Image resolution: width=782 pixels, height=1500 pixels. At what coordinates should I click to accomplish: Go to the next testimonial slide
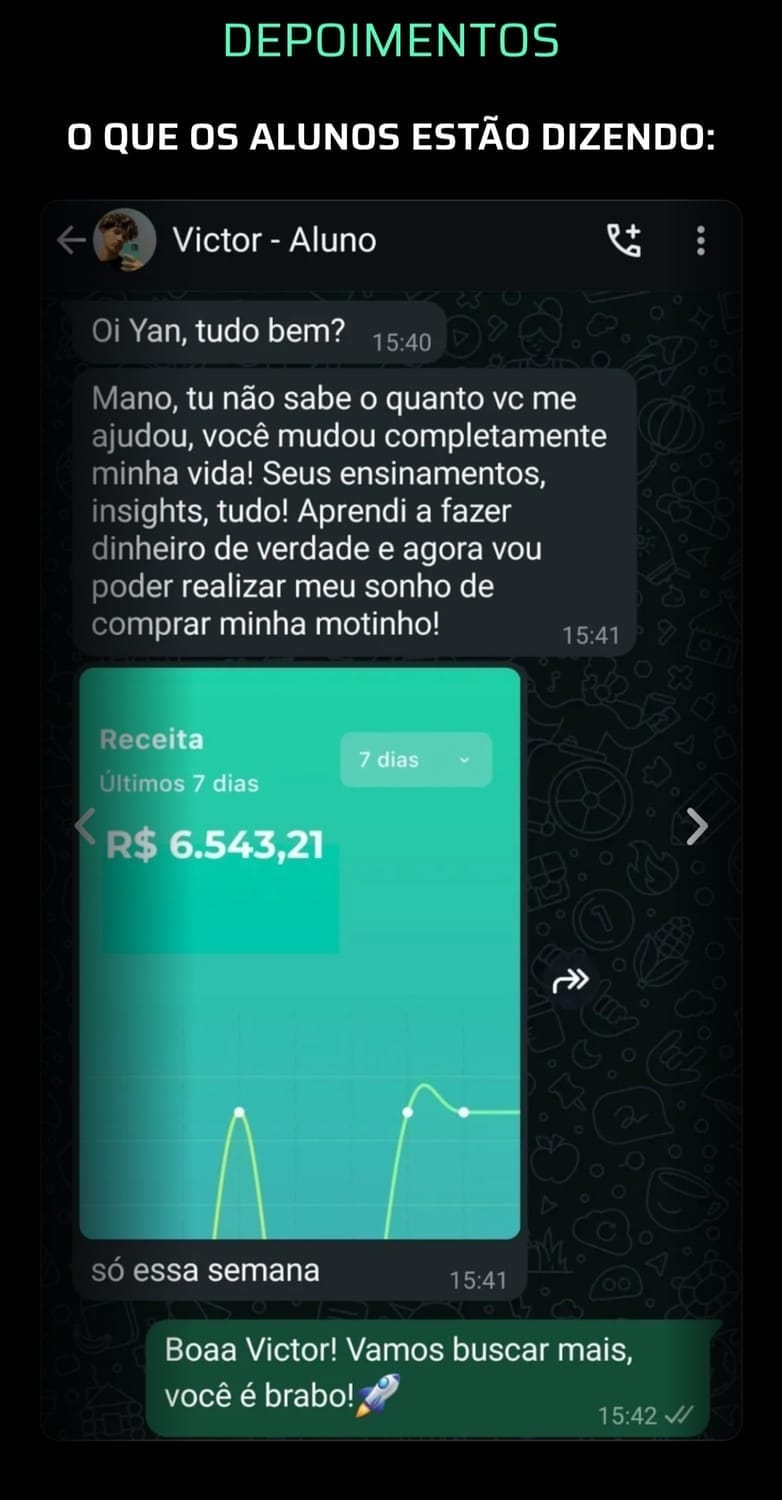697,826
